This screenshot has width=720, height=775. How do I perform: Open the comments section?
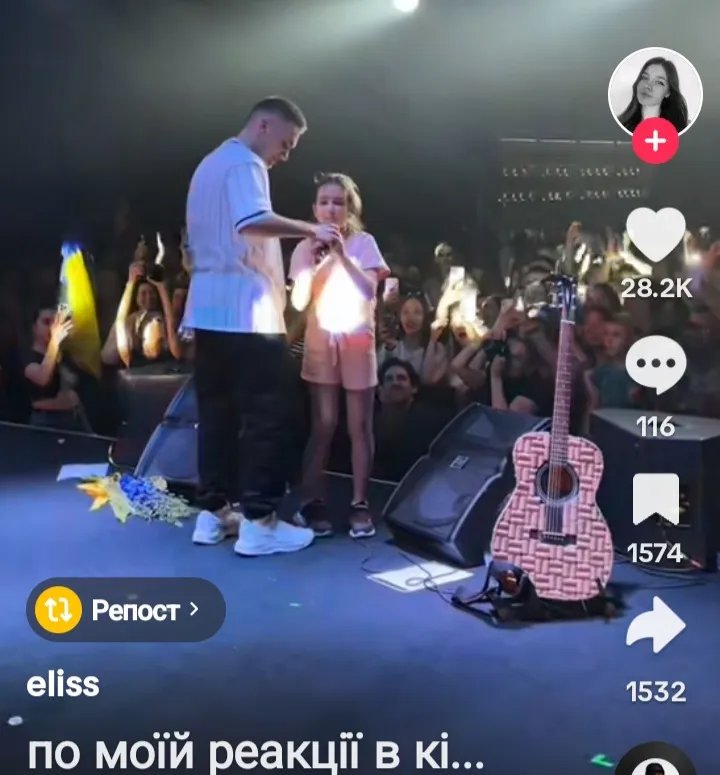pyautogui.click(x=655, y=365)
